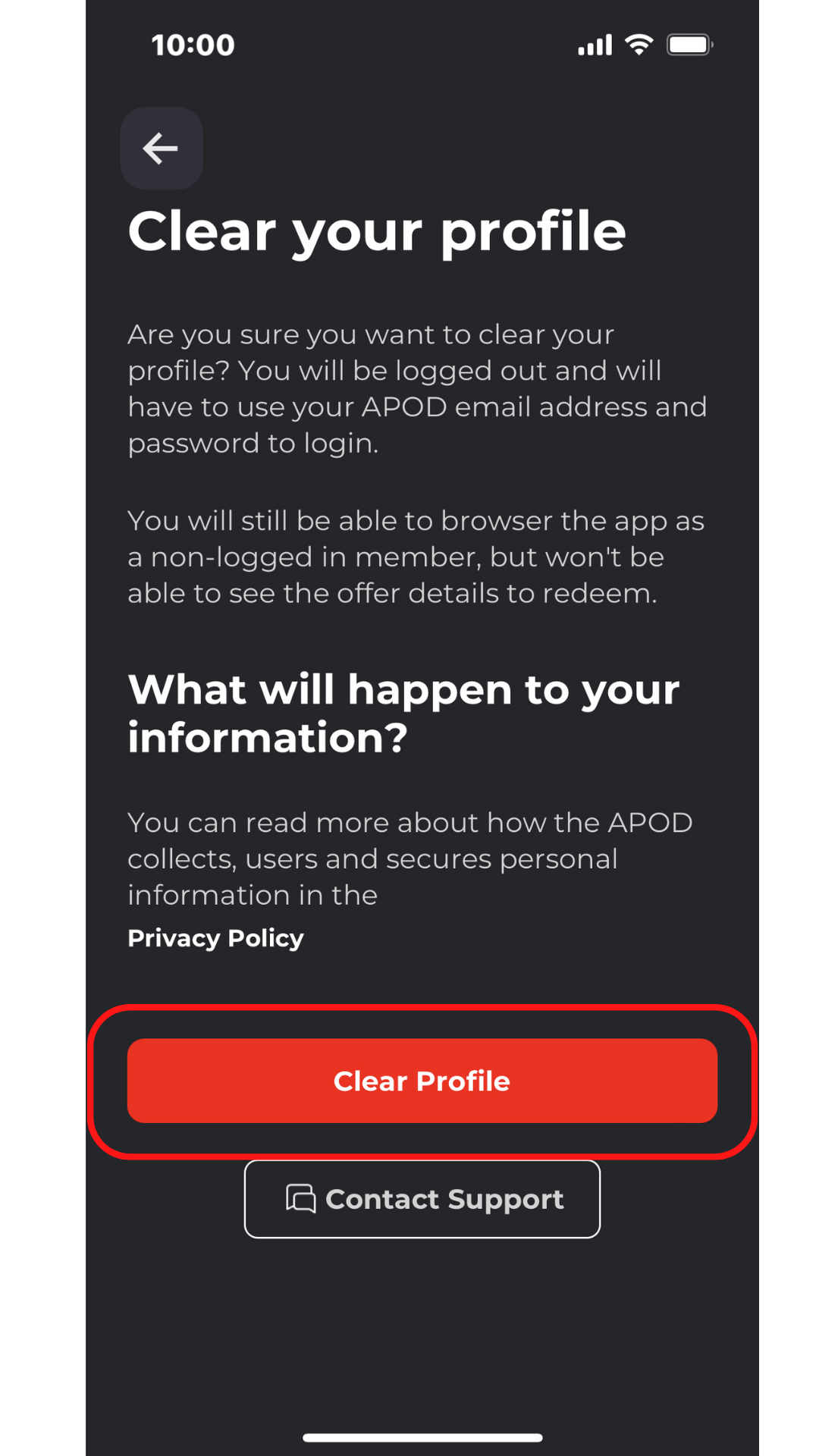Go back using the arrow button
819x1456 pixels.
tap(162, 148)
